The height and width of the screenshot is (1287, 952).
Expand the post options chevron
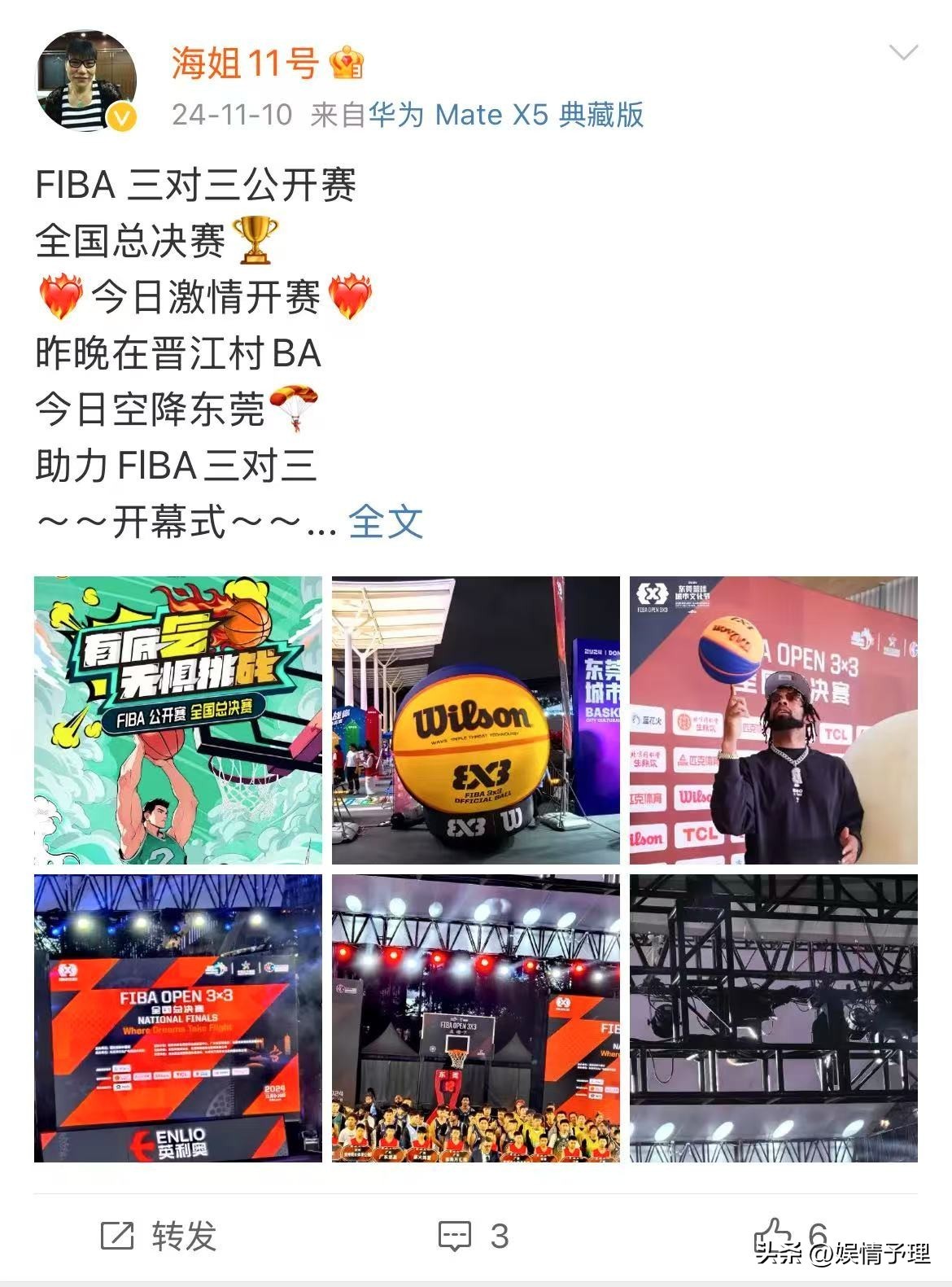click(x=903, y=54)
